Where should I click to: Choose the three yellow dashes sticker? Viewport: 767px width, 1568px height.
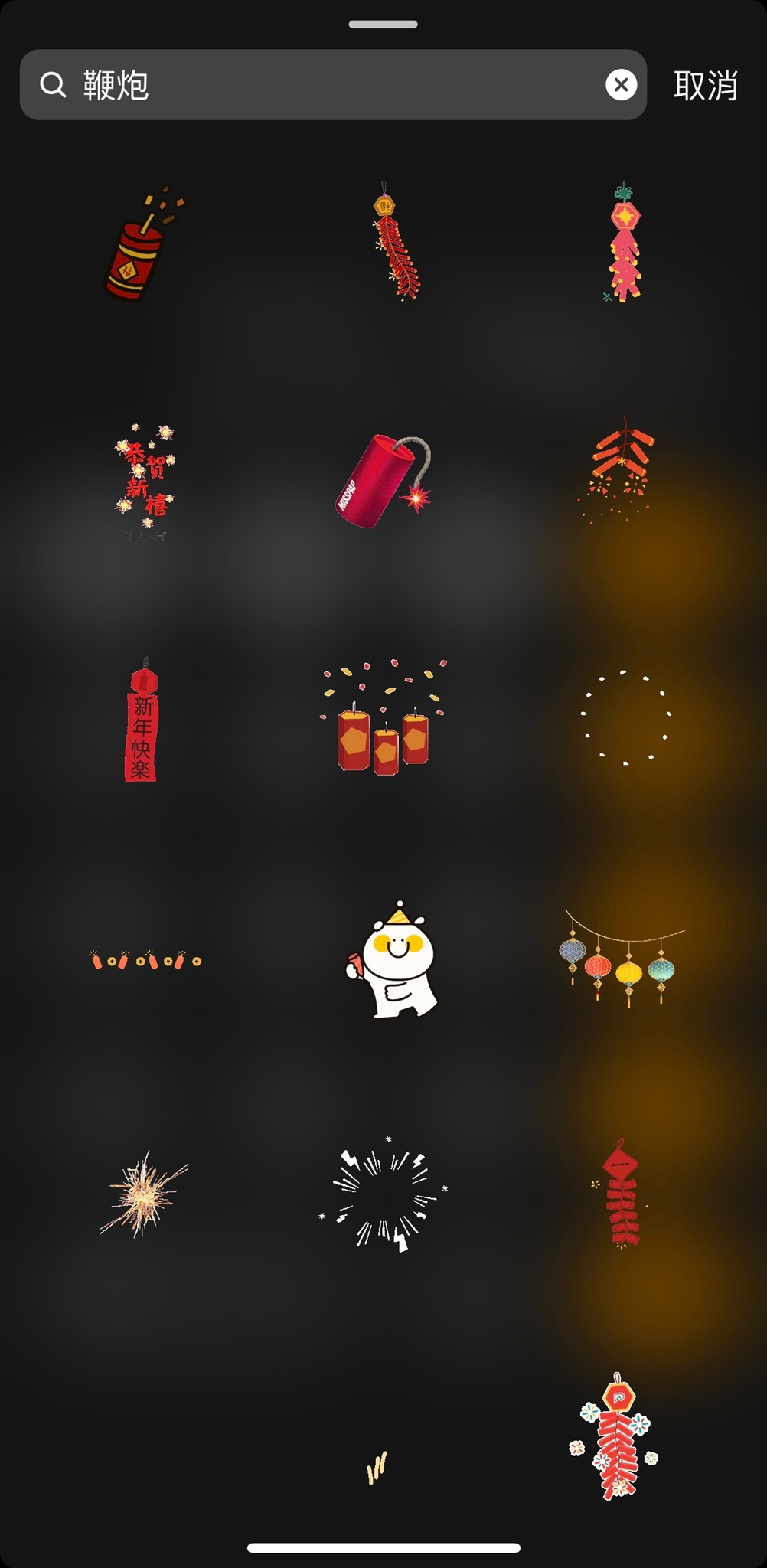pyautogui.click(x=377, y=1467)
